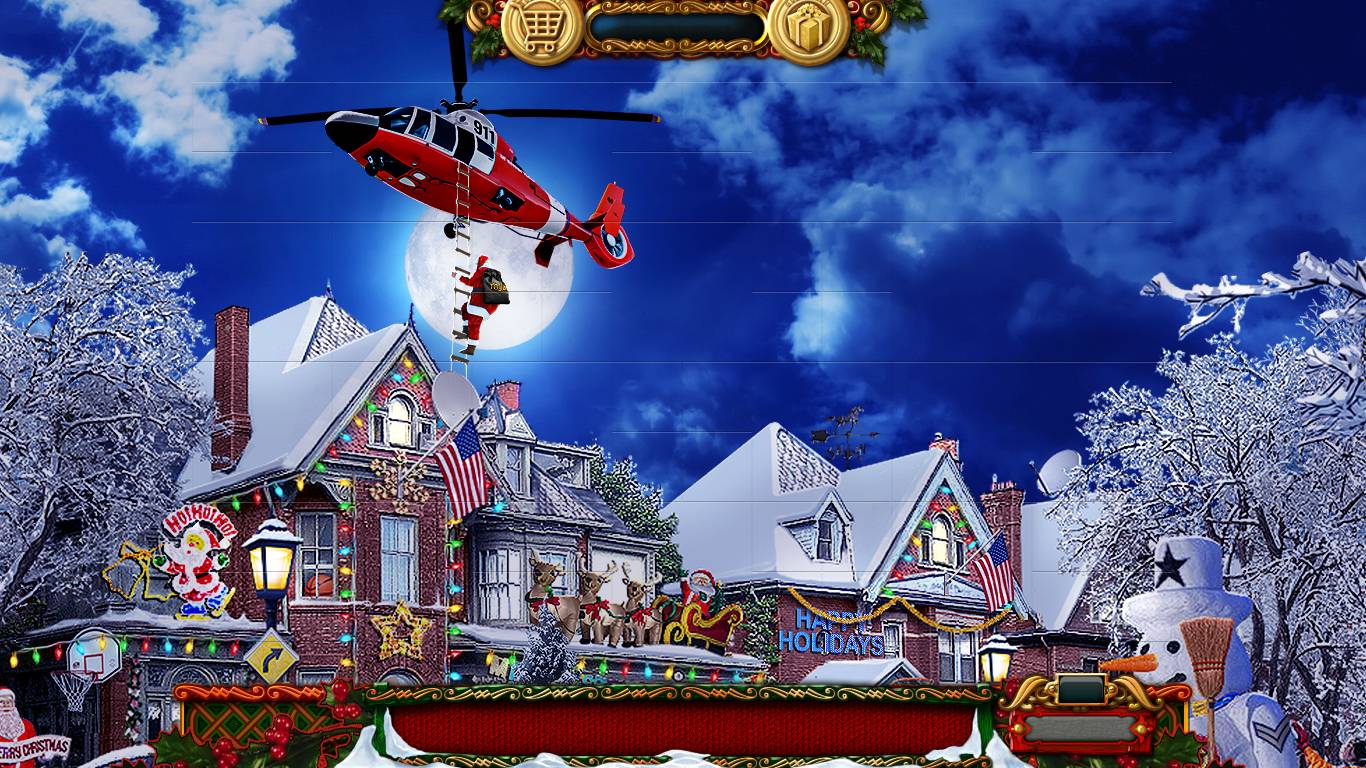This screenshot has height=768, width=1366.
Task: Open the gift box rewards button
Action: 808,28
